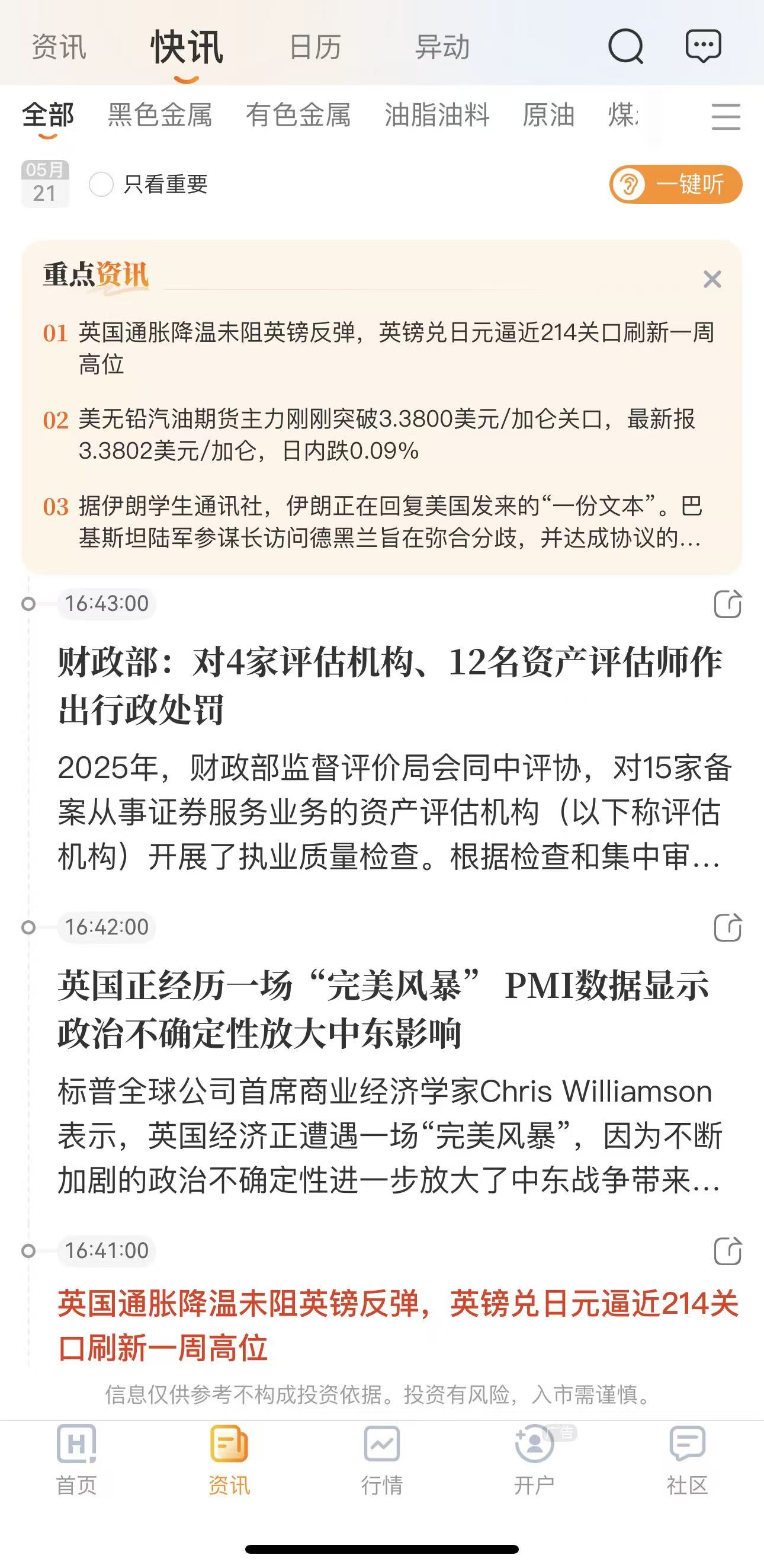This screenshot has width=764, height=1568.
Task: Open the category list menu icon
Action: (726, 116)
